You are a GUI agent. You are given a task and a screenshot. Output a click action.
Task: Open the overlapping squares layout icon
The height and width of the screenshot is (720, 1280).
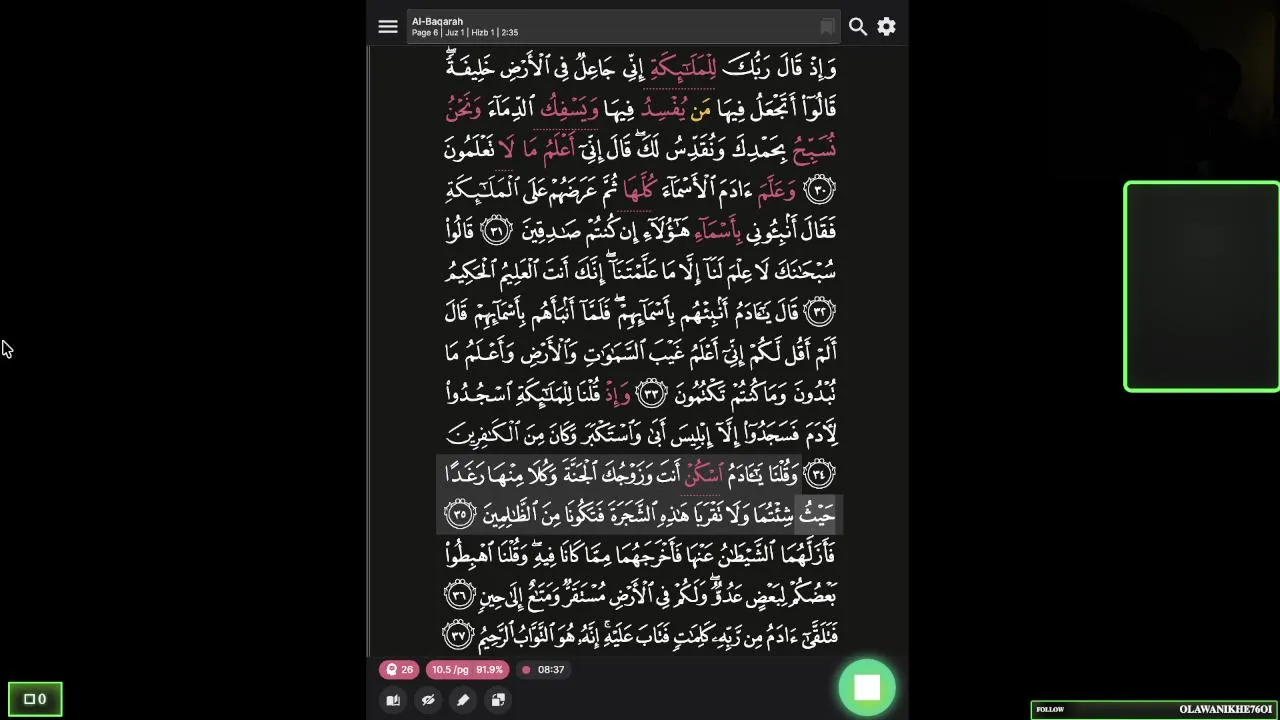pyautogui.click(x=498, y=700)
